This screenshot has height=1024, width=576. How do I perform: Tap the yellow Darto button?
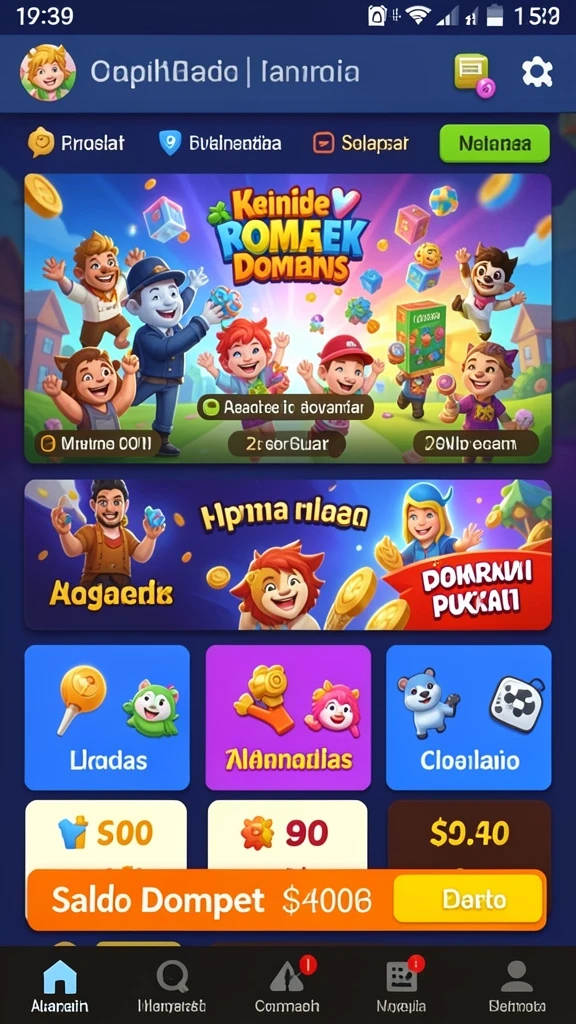468,900
